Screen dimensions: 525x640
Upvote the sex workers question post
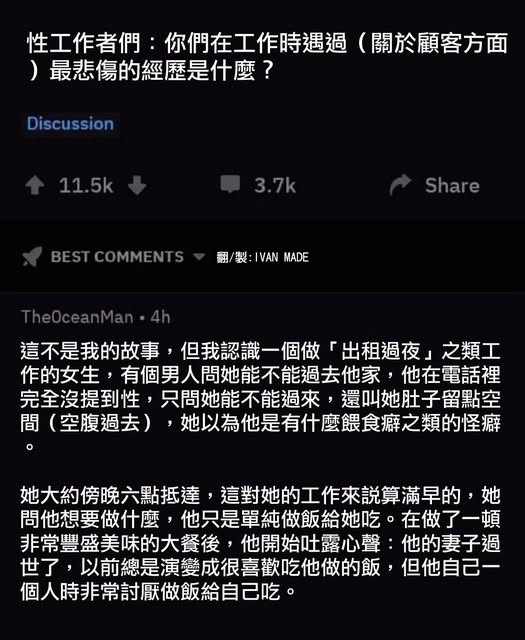[x=35, y=186]
